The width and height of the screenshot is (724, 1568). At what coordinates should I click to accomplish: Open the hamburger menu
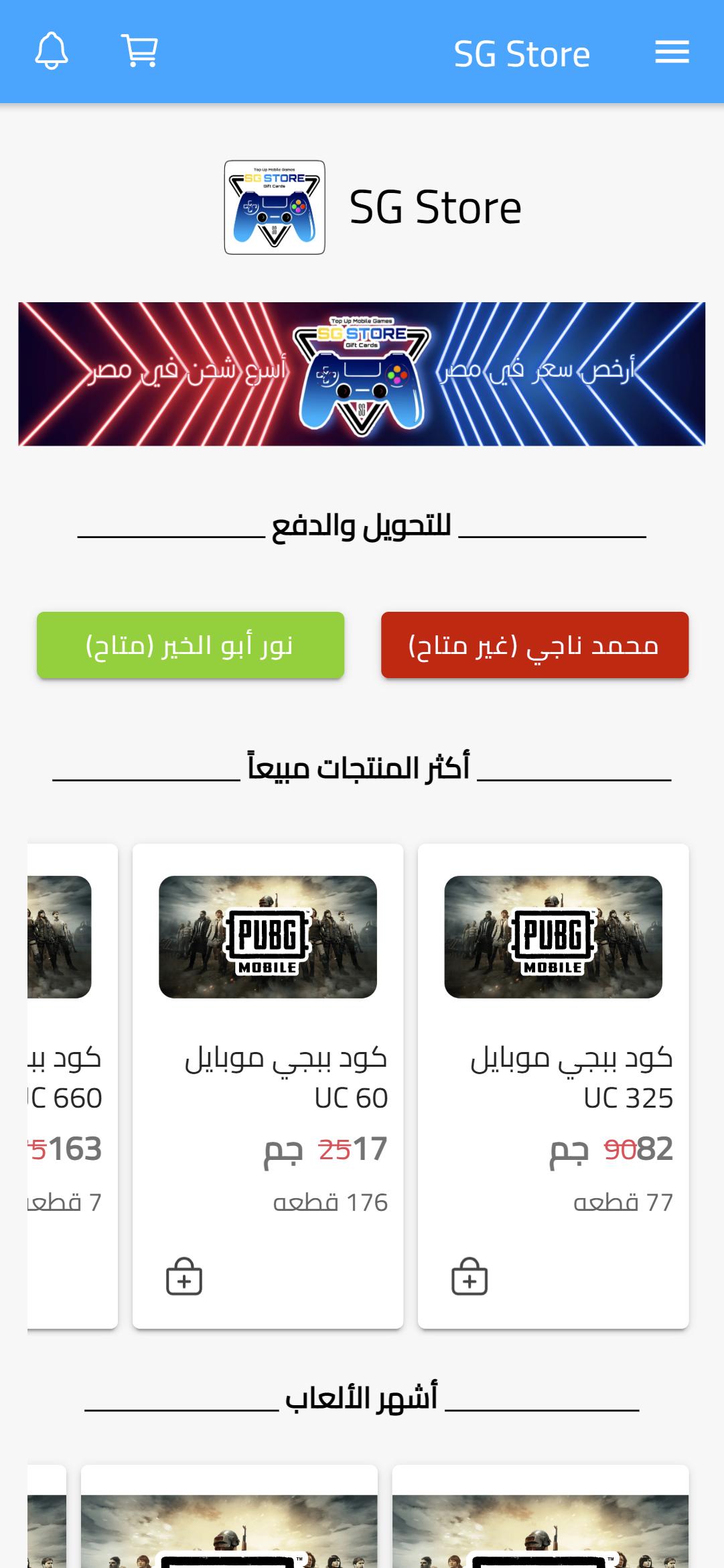(x=672, y=52)
